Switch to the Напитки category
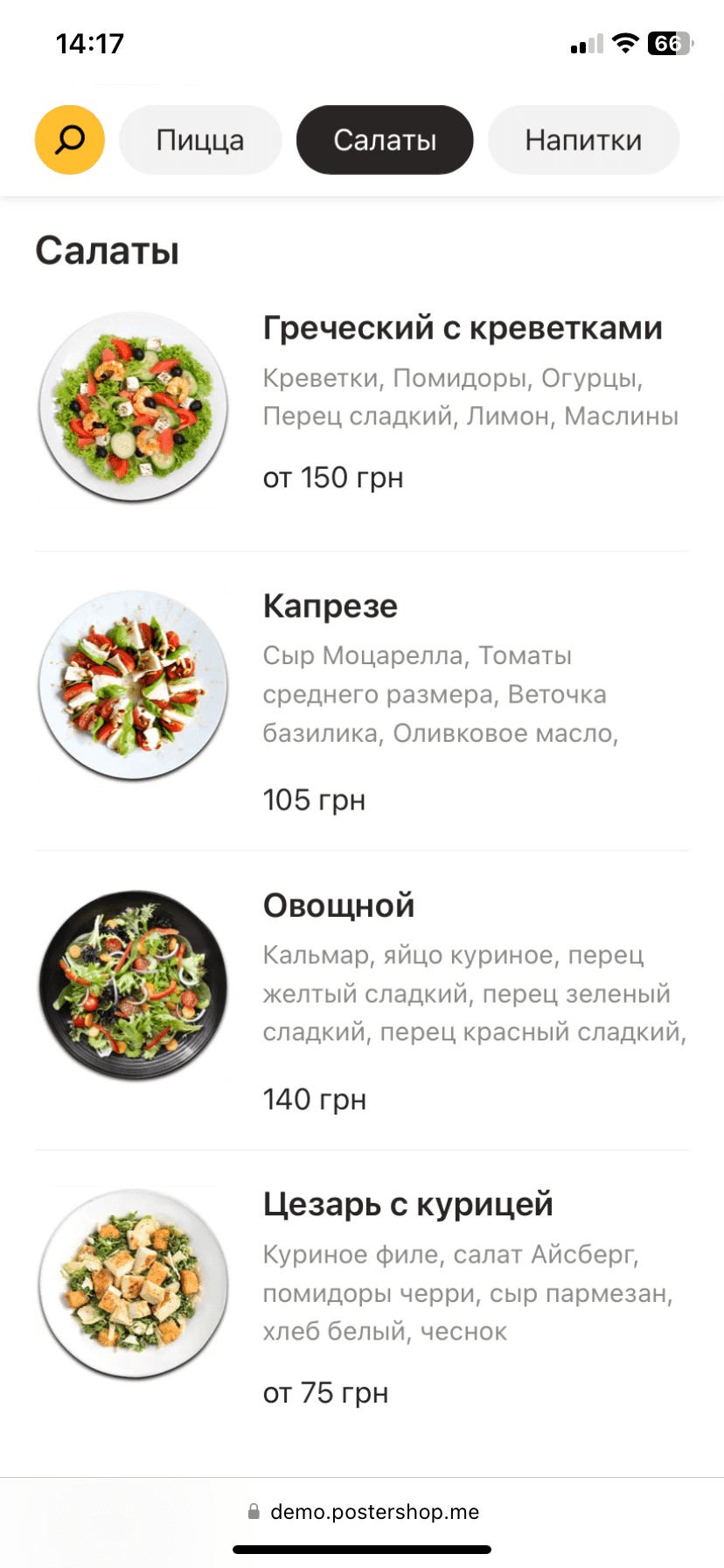 [583, 140]
